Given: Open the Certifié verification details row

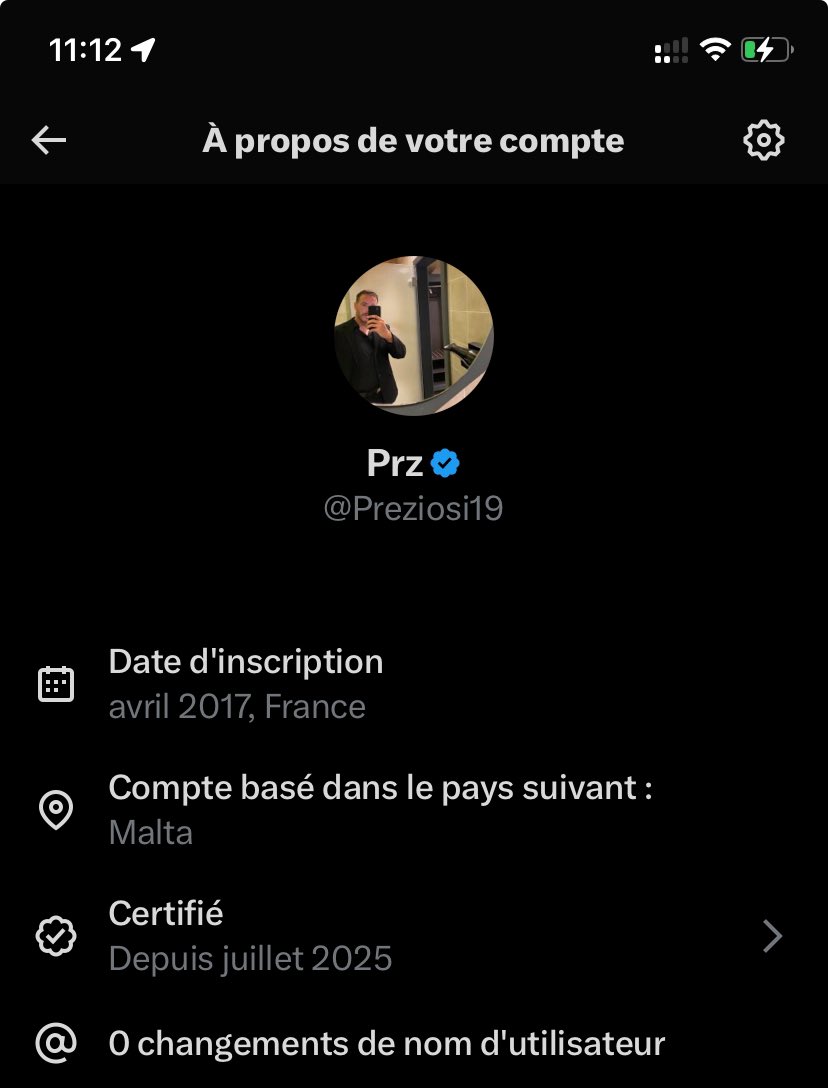Looking at the screenshot, I should 414,936.
